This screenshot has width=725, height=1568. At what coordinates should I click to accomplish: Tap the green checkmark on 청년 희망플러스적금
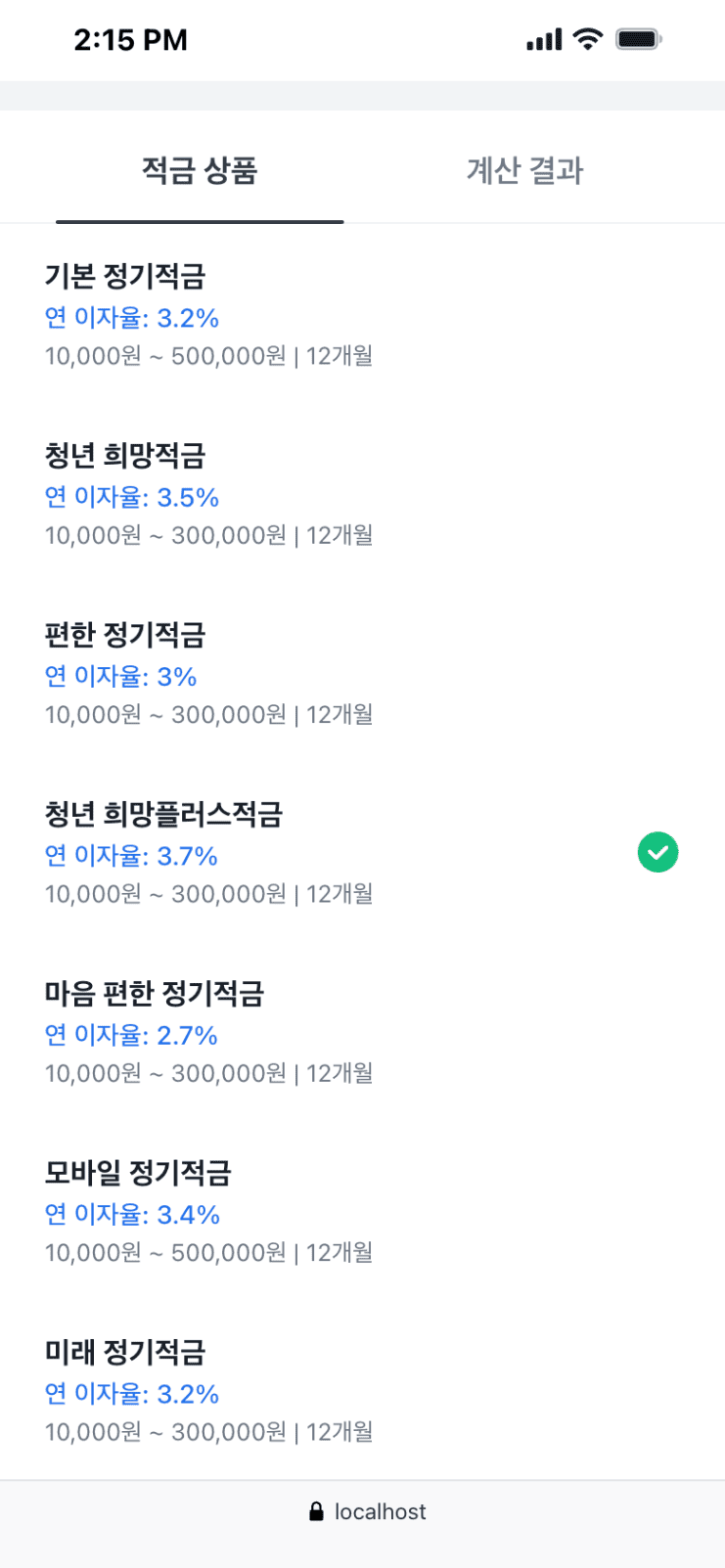coord(657,852)
